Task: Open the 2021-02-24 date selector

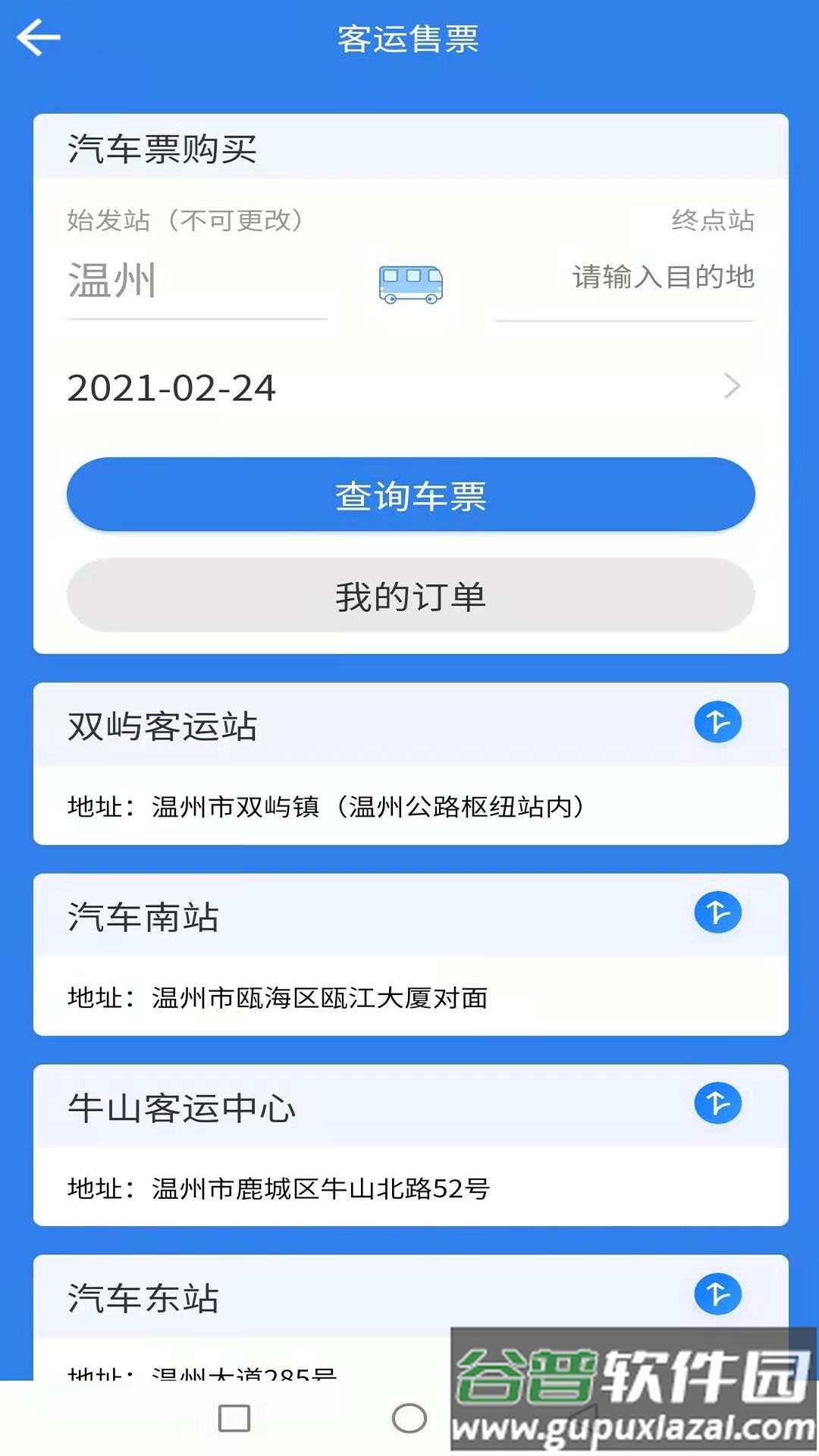Action: (172, 388)
